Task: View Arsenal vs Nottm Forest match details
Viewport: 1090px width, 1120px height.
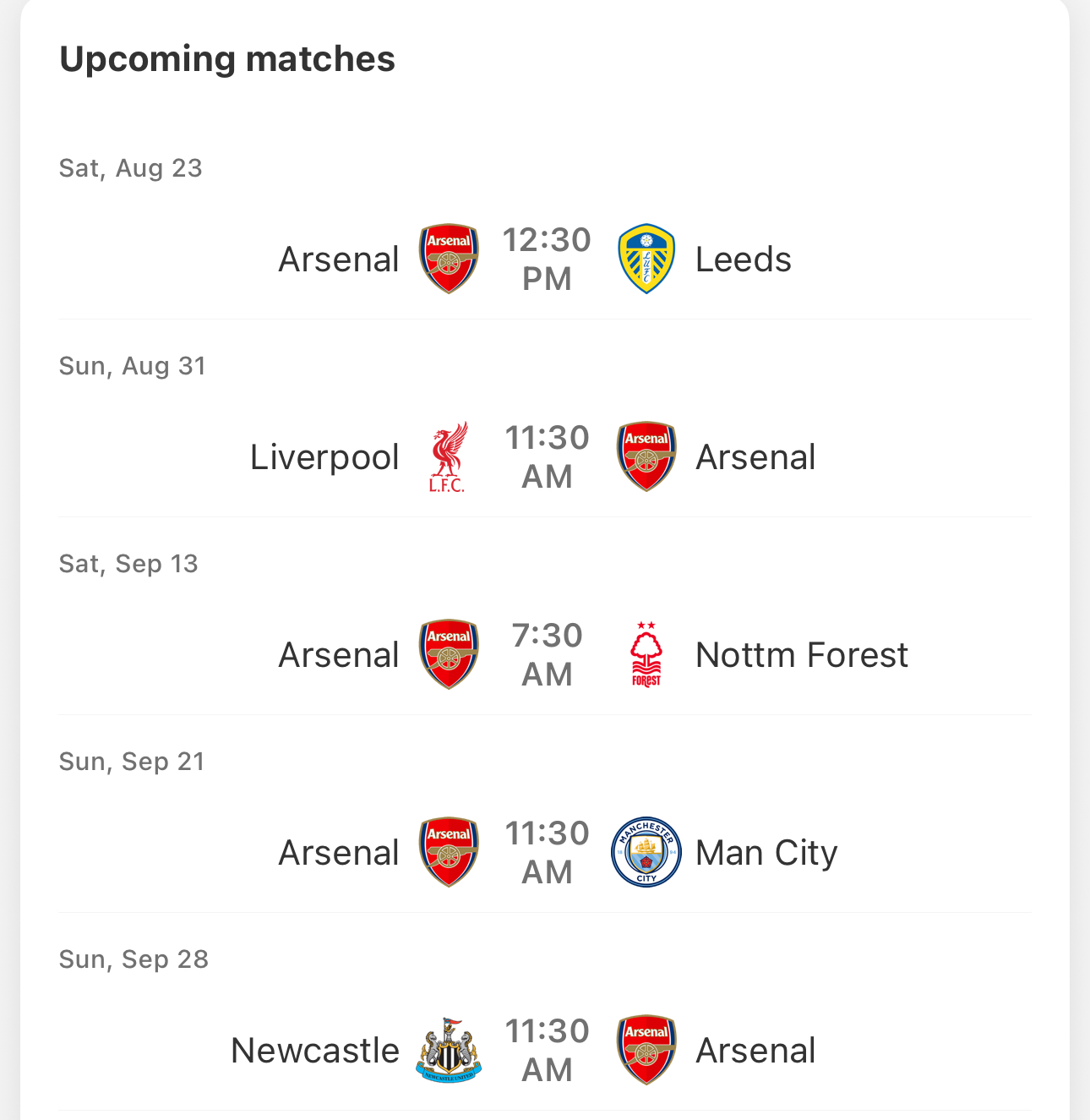Action: pos(546,655)
